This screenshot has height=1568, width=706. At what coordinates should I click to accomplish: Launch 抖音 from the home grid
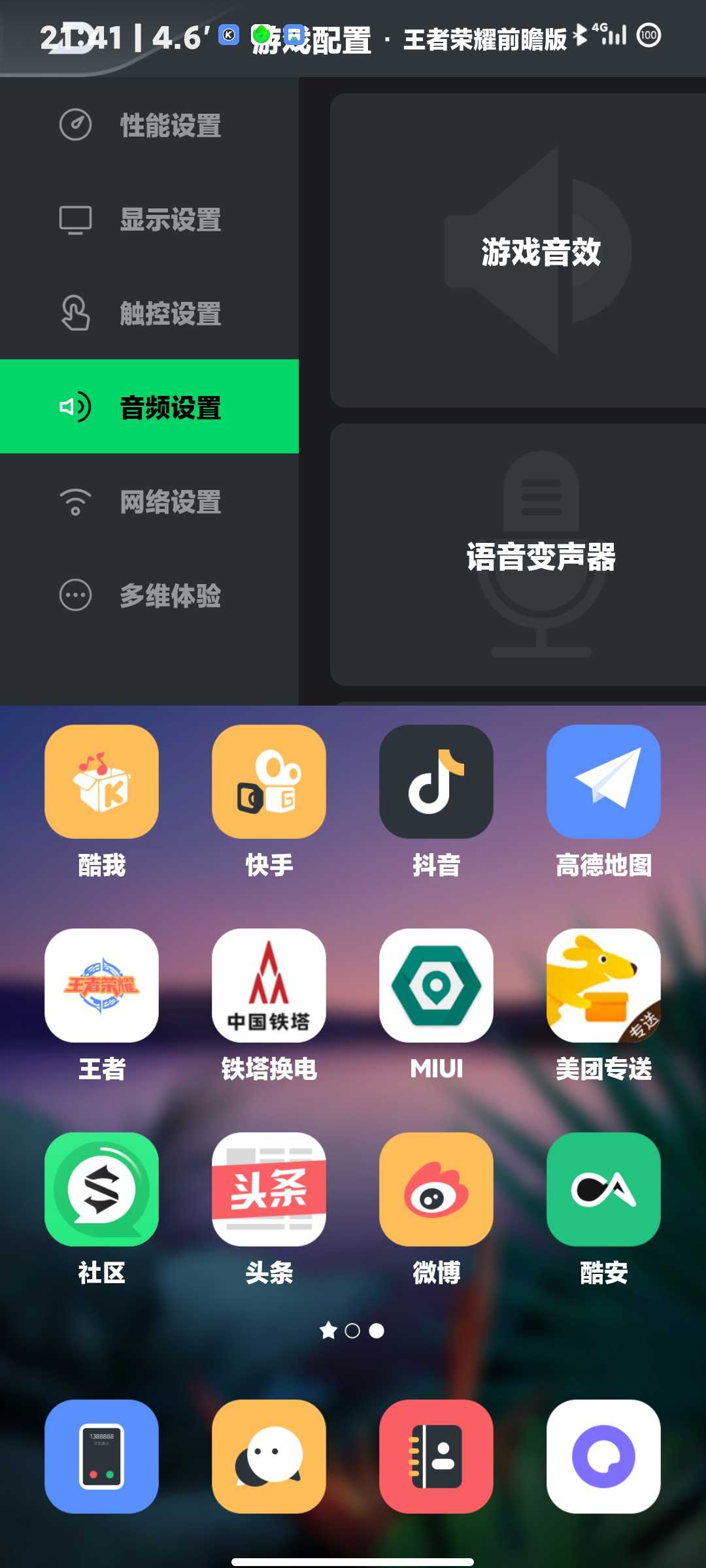click(436, 781)
